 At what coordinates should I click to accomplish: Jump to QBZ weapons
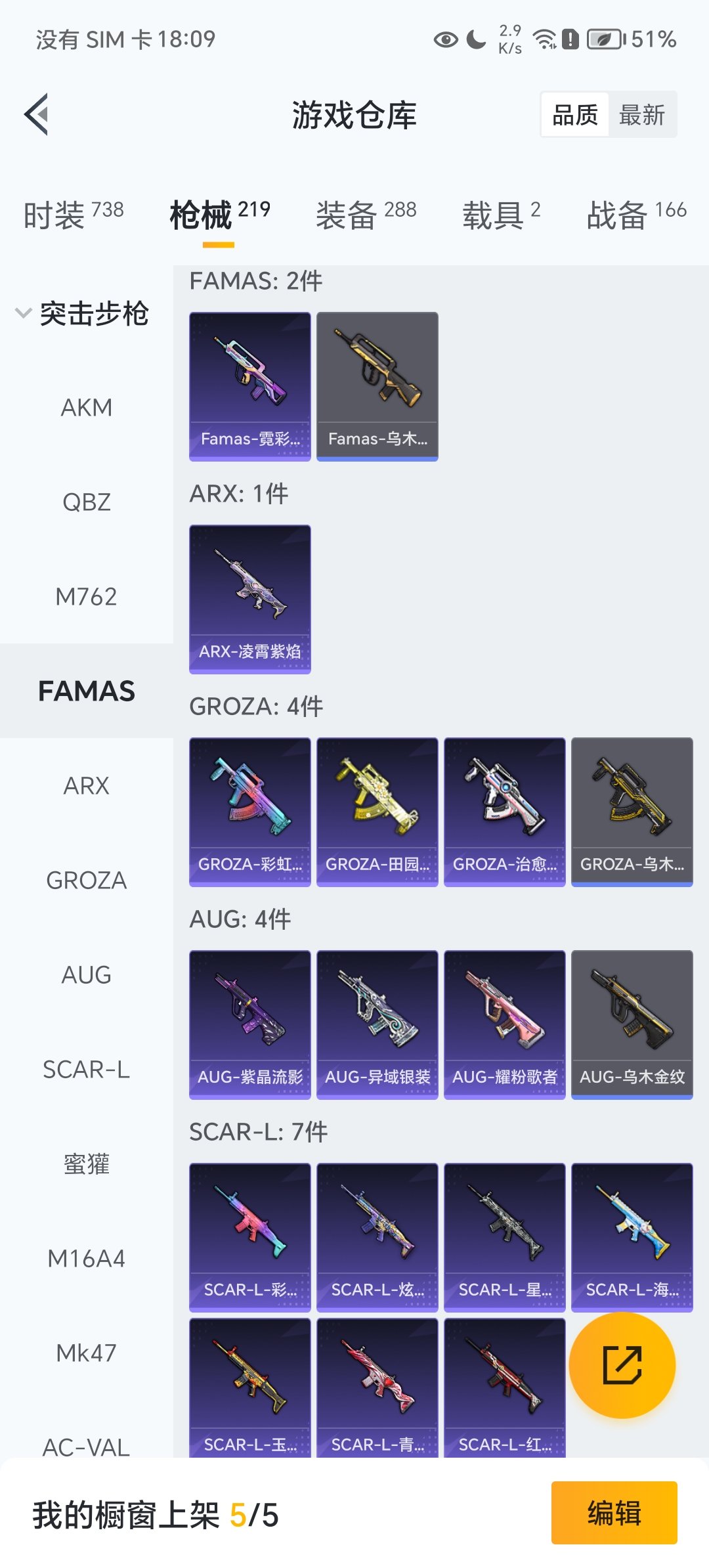87,502
